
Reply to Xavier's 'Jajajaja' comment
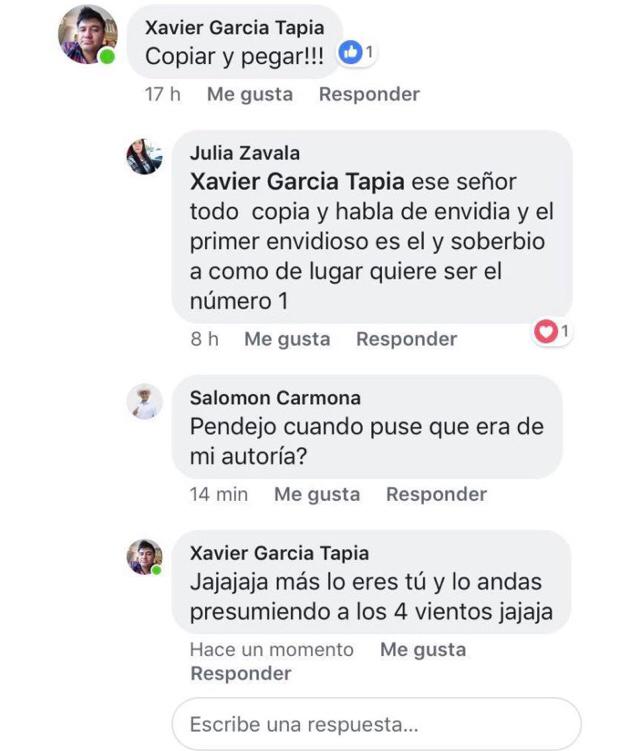[x=241, y=673]
